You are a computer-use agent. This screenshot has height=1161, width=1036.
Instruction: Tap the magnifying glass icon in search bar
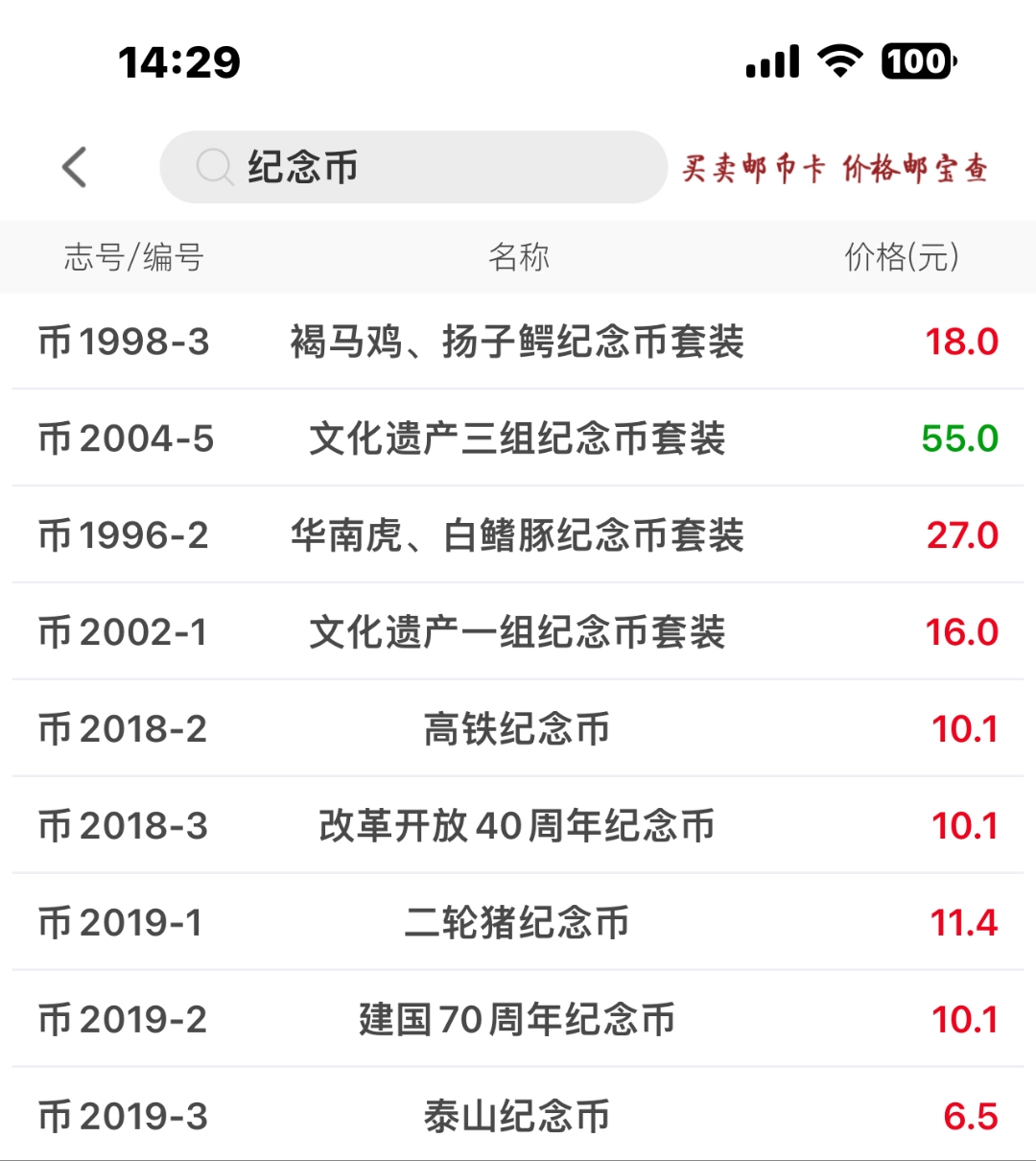click(x=215, y=166)
